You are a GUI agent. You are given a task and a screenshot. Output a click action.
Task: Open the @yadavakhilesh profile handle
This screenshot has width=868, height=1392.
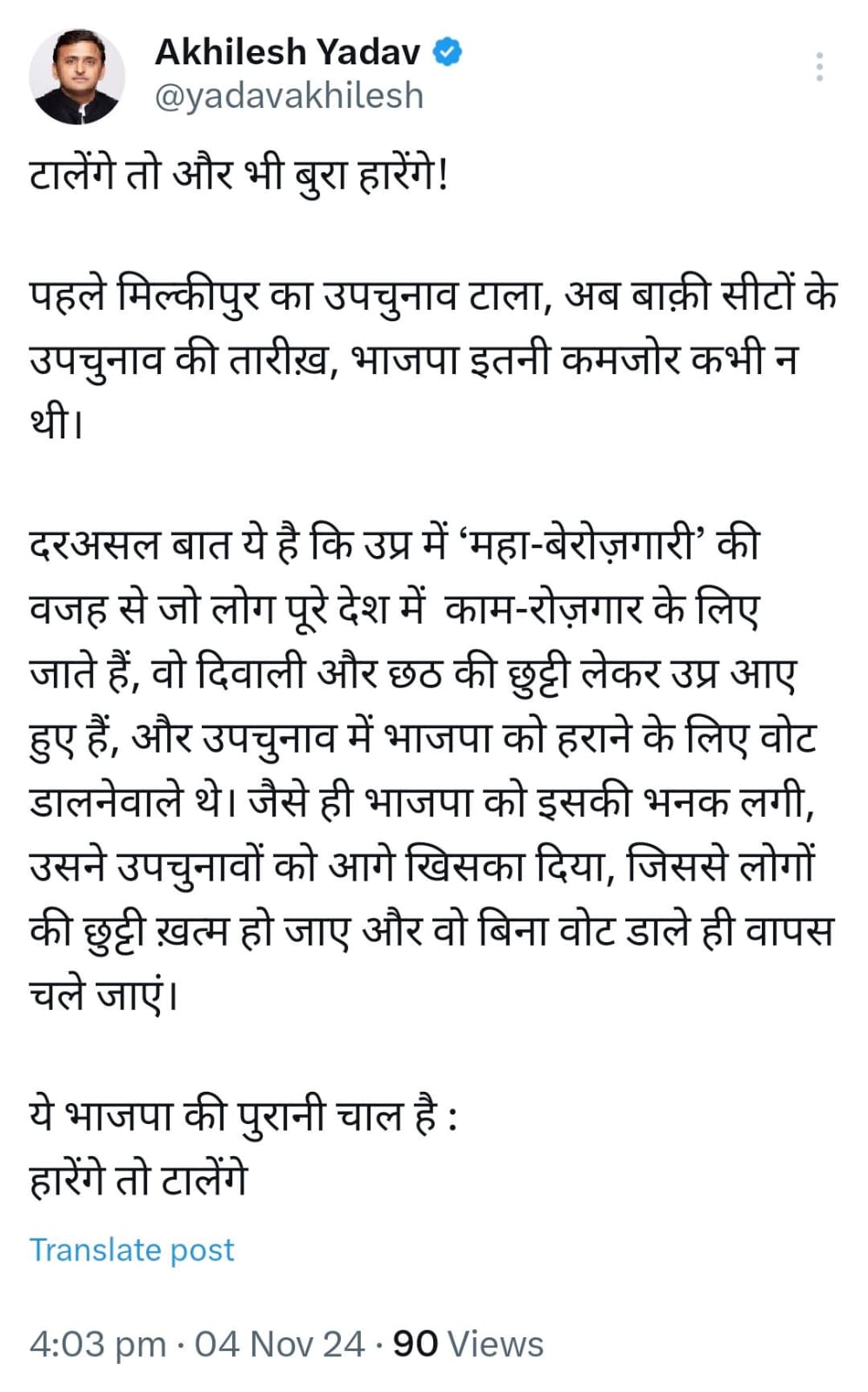click(x=289, y=96)
